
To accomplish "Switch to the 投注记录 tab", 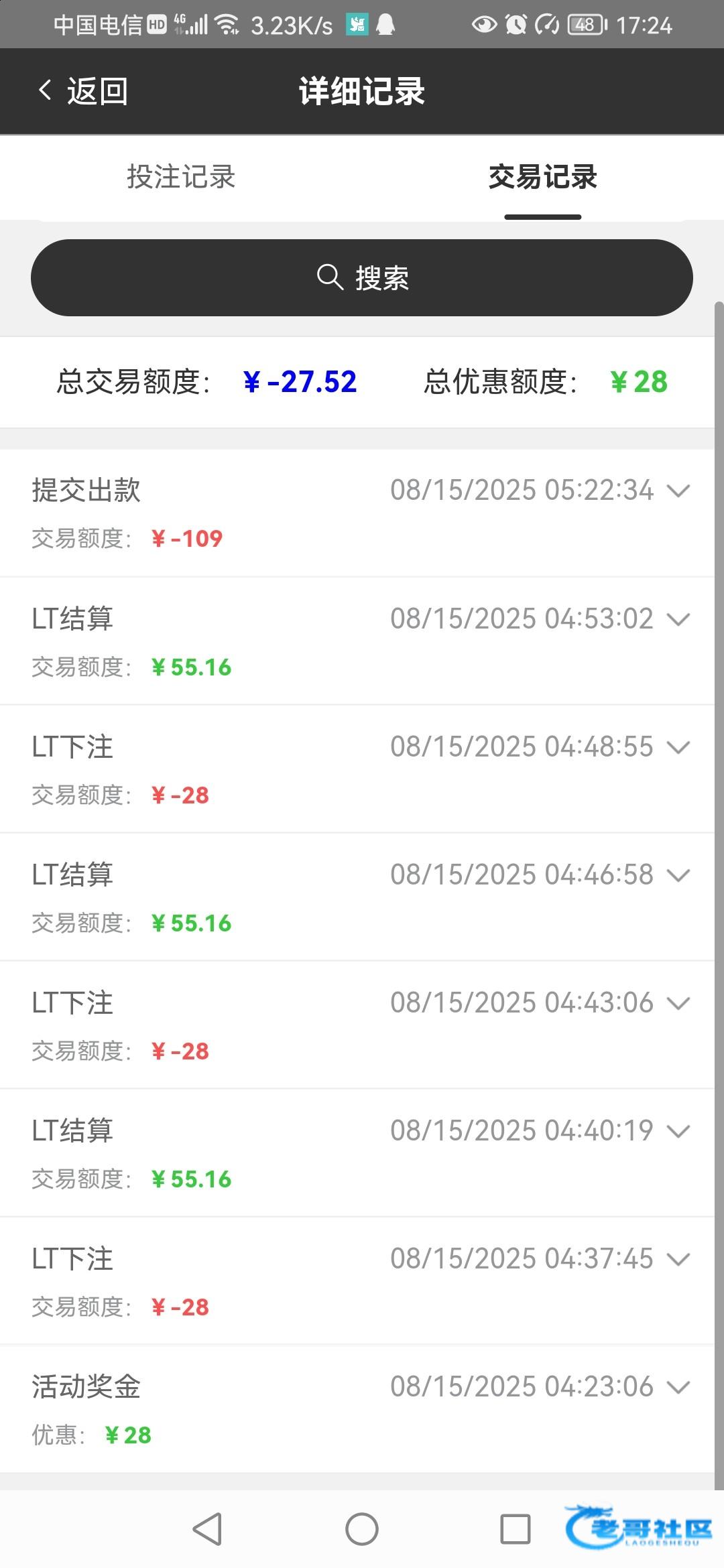I will 181,178.
